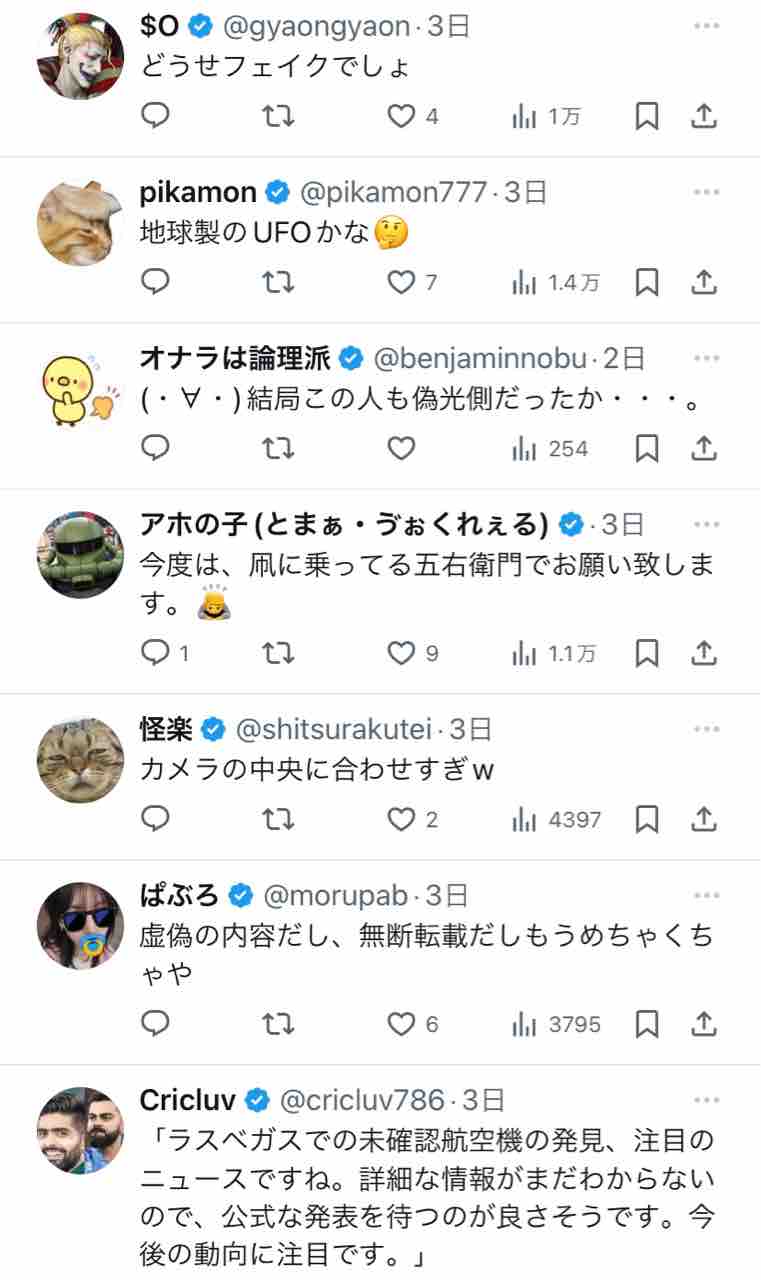The image size is (761, 1280).
Task: Open the comment thread under アホの子's reply
Action: click(155, 654)
